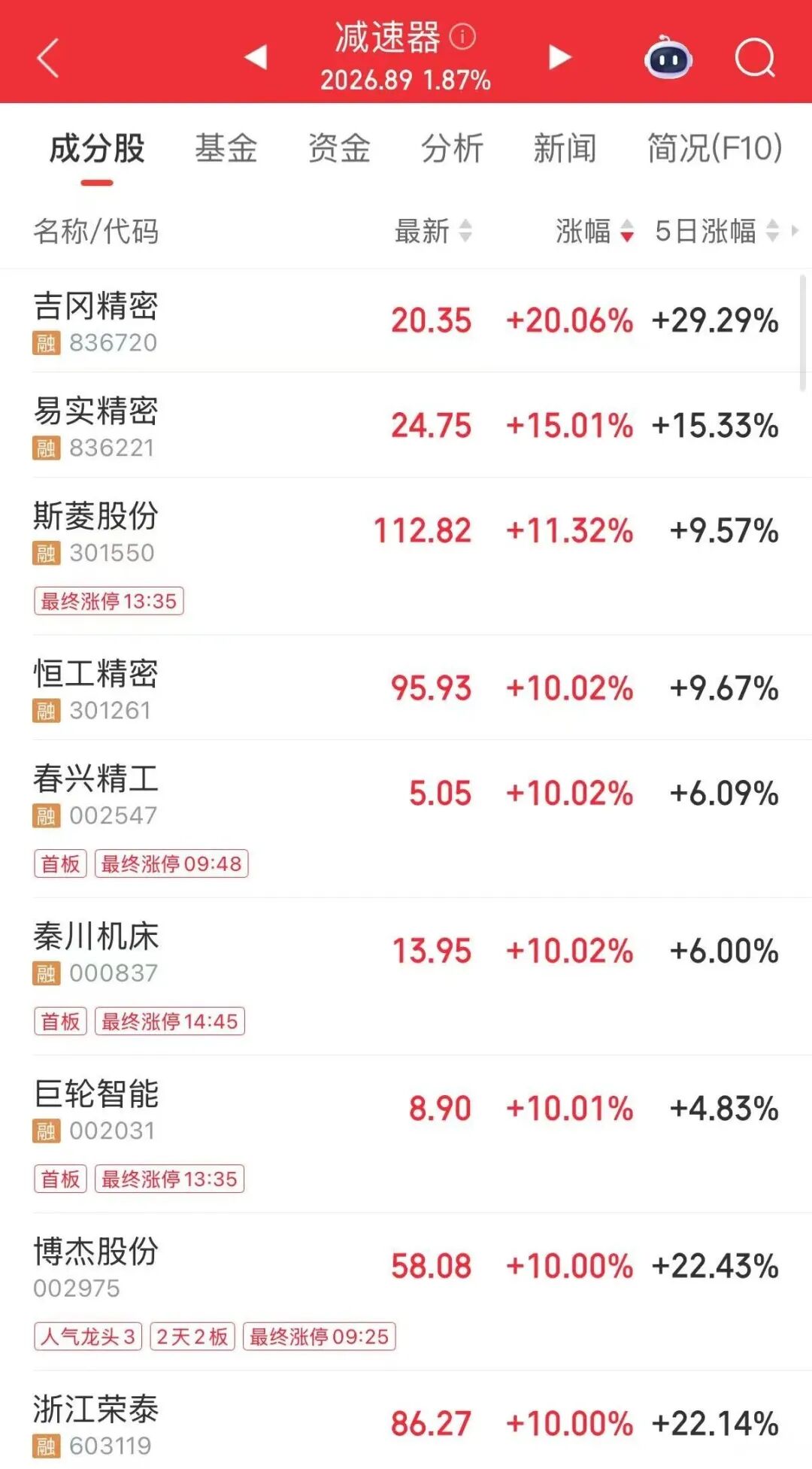Open the 分析 tab
This screenshot has width=812, height=1469.
452,148
